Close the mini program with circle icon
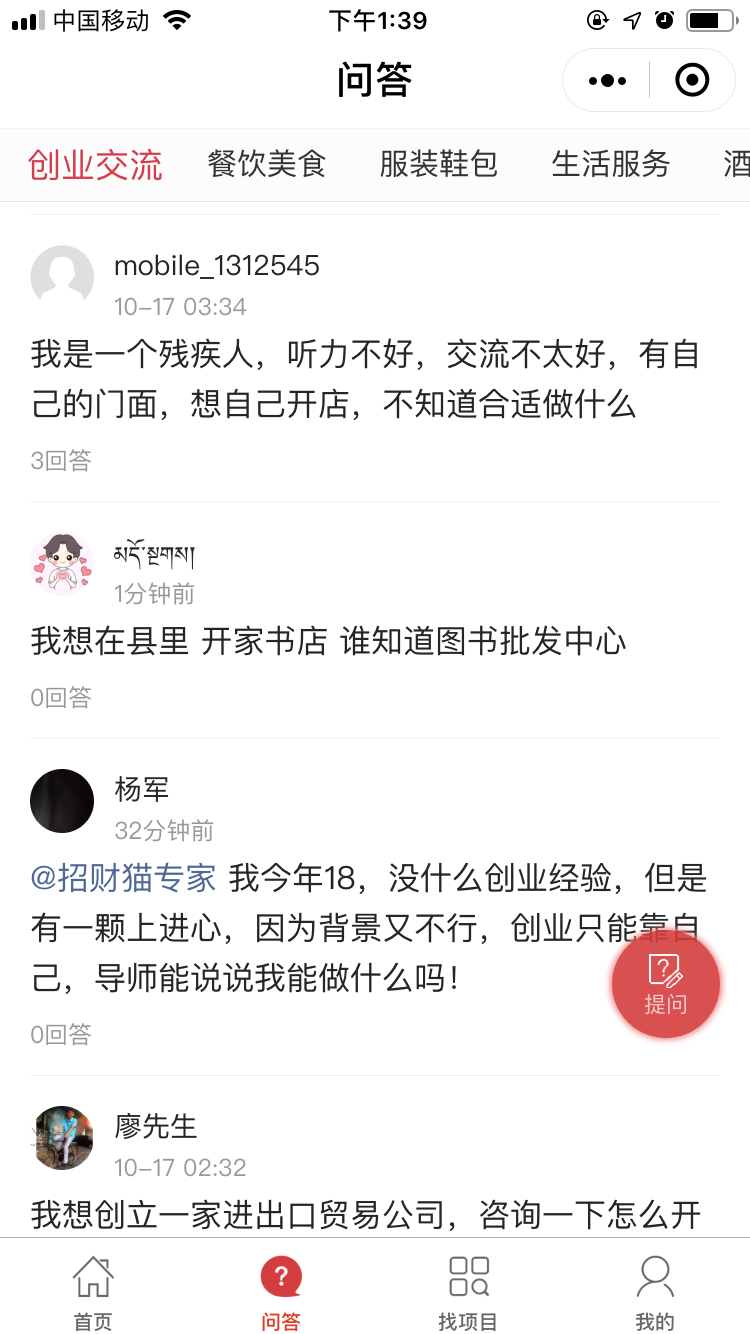750x1334 pixels. click(x=692, y=80)
